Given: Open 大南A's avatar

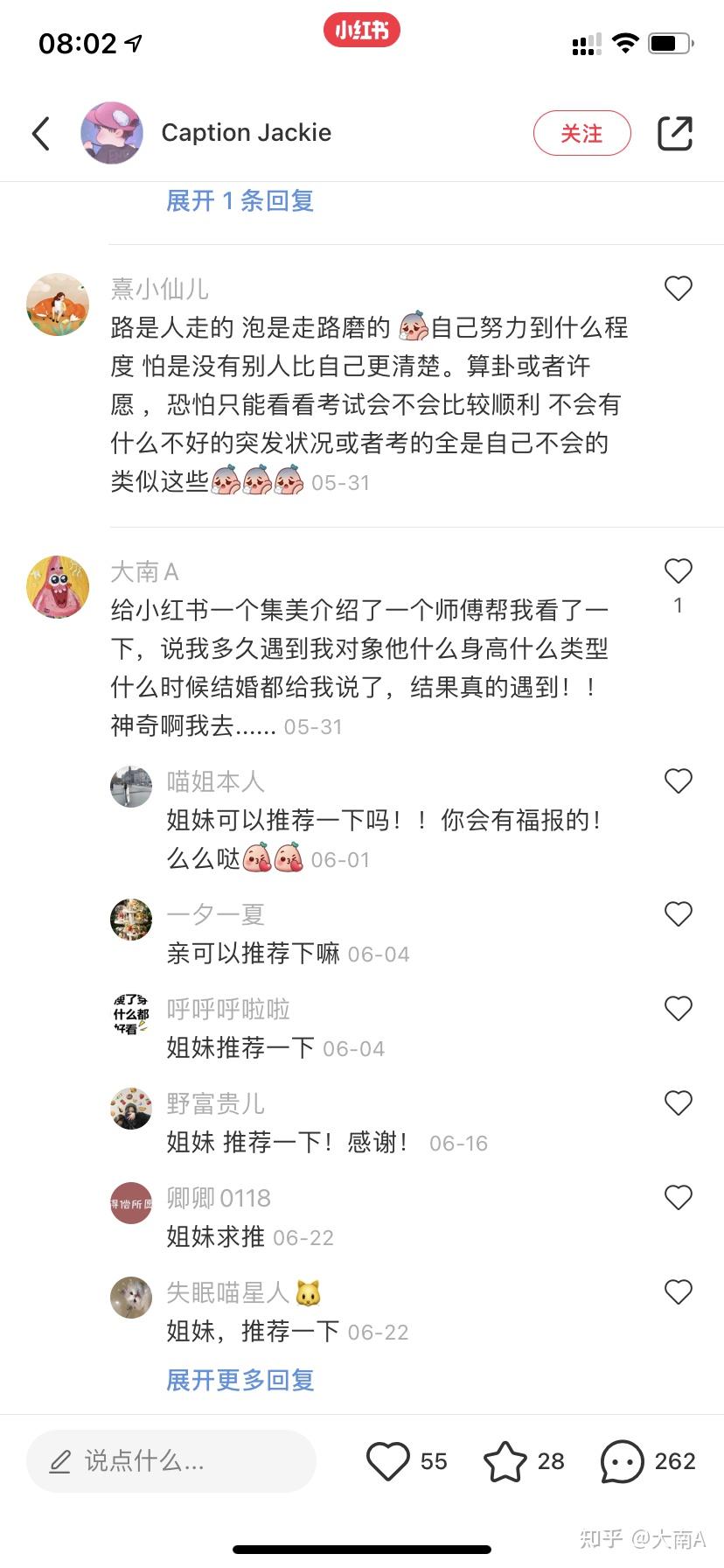Looking at the screenshot, I should (x=58, y=586).
